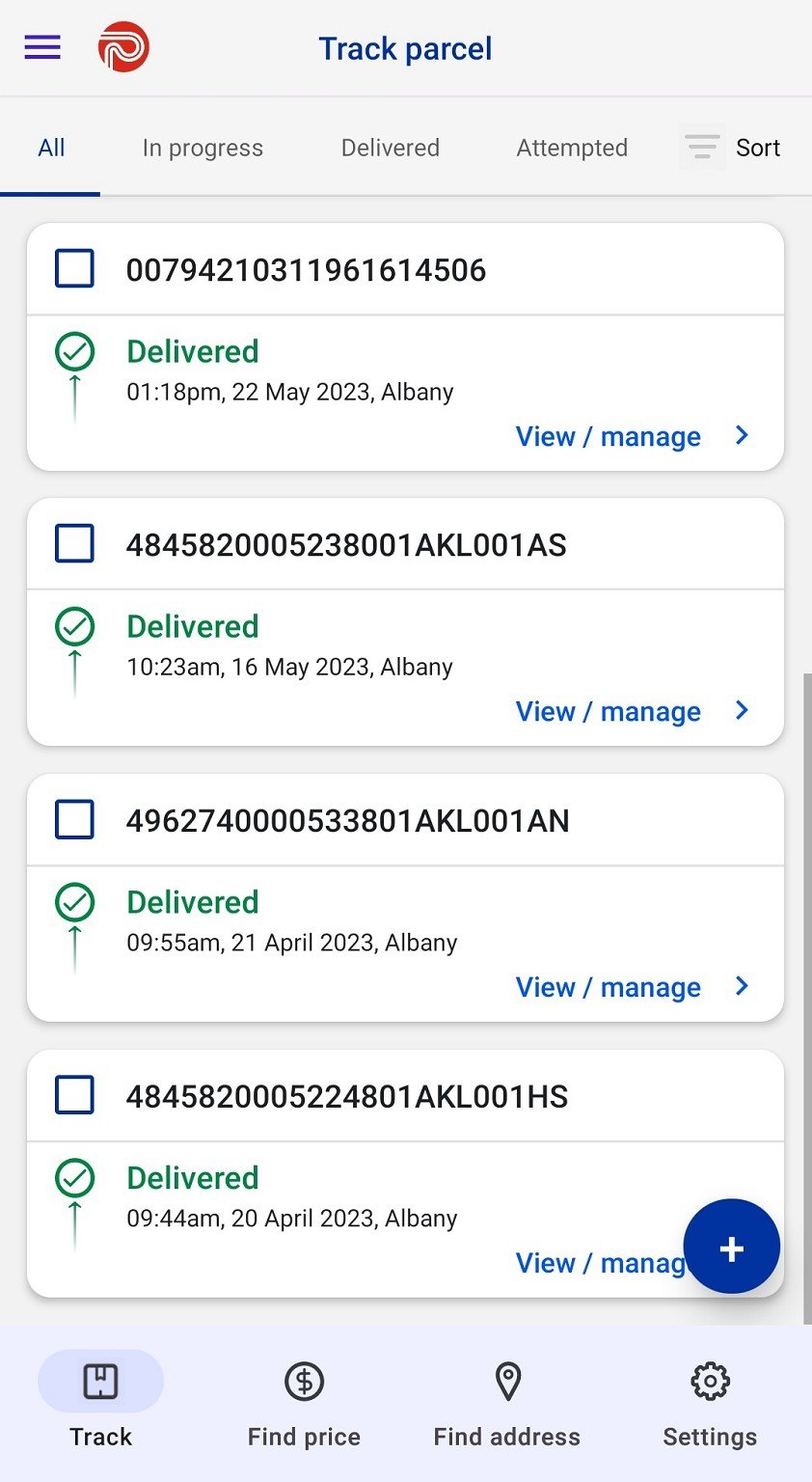The image size is (812, 1482).
Task: Switch to the In progress tab
Action: (203, 148)
